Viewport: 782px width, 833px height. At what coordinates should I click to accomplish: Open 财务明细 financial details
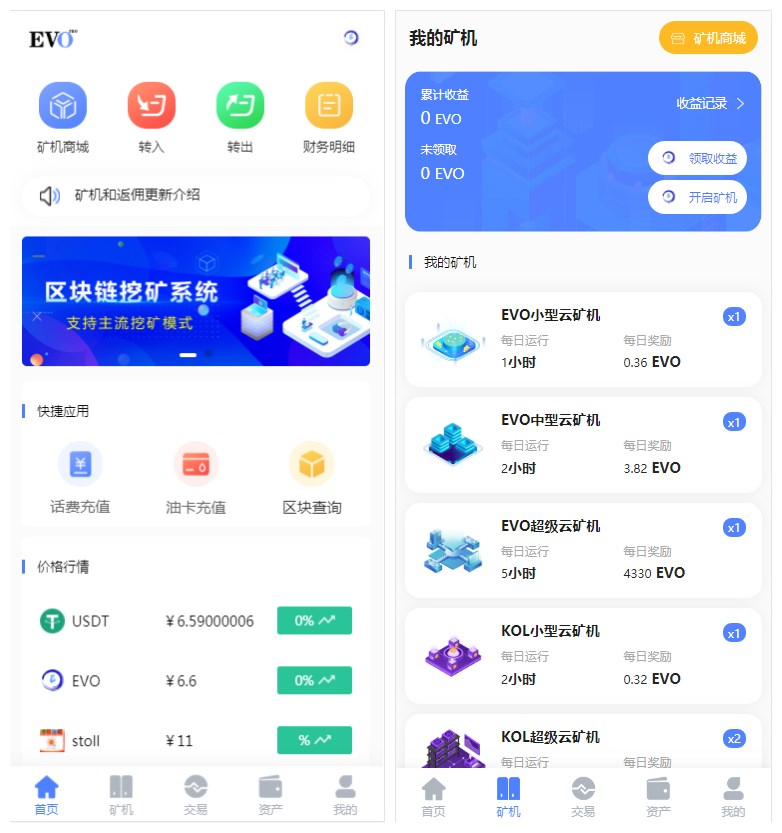click(x=328, y=106)
